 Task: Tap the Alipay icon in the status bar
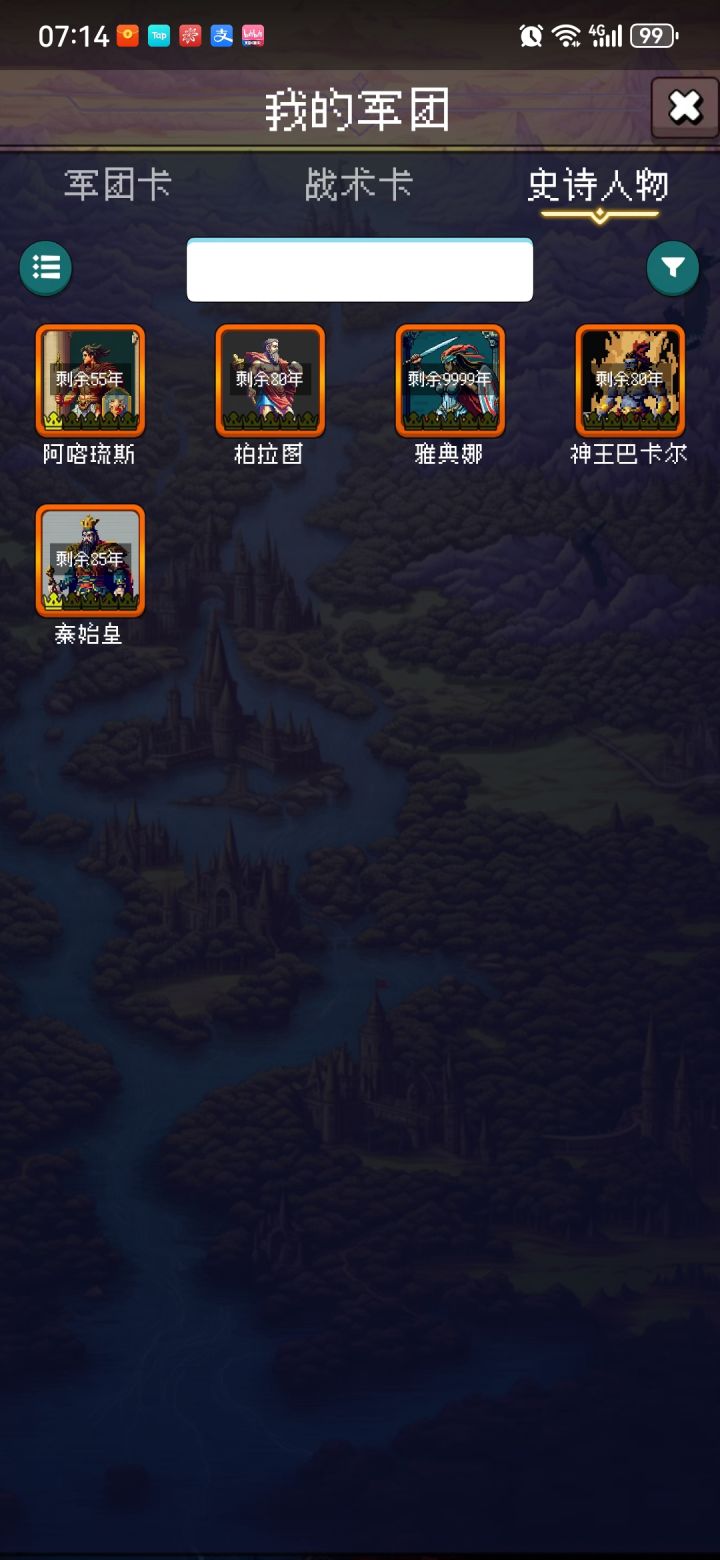[223, 35]
